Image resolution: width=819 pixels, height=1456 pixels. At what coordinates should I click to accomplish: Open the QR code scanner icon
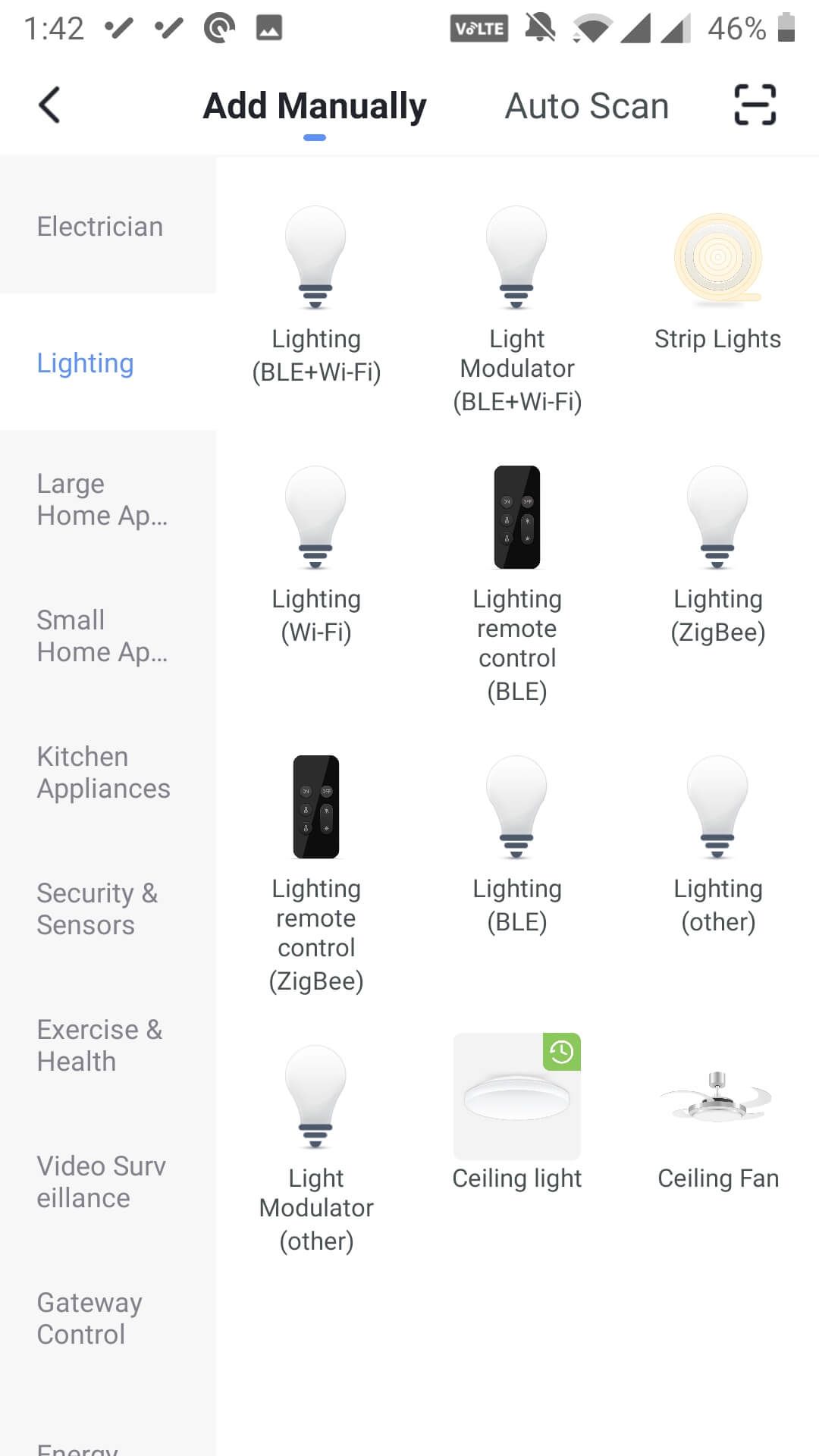[x=755, y=105]
